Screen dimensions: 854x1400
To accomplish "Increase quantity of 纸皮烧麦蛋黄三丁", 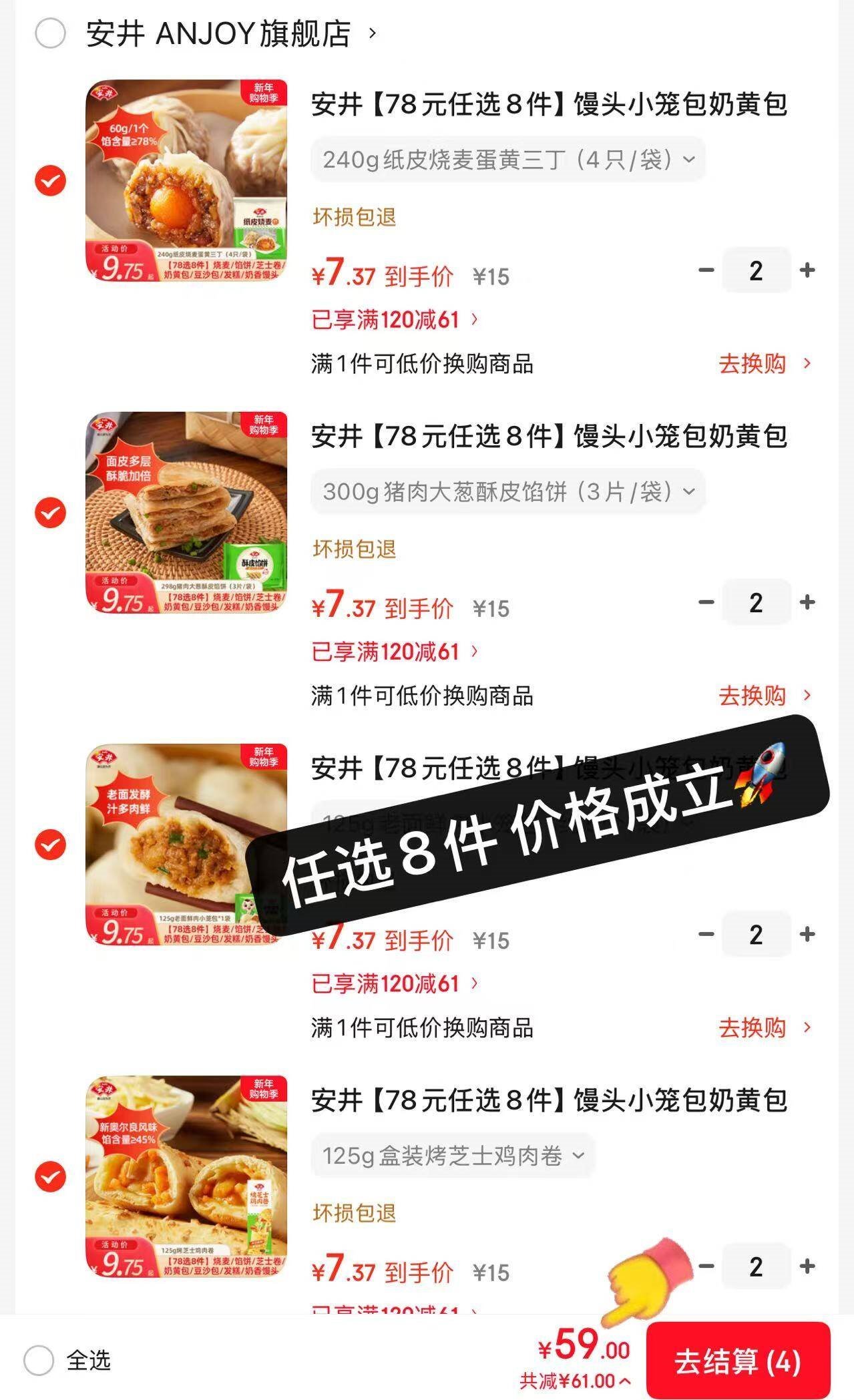I will [807, 270].
